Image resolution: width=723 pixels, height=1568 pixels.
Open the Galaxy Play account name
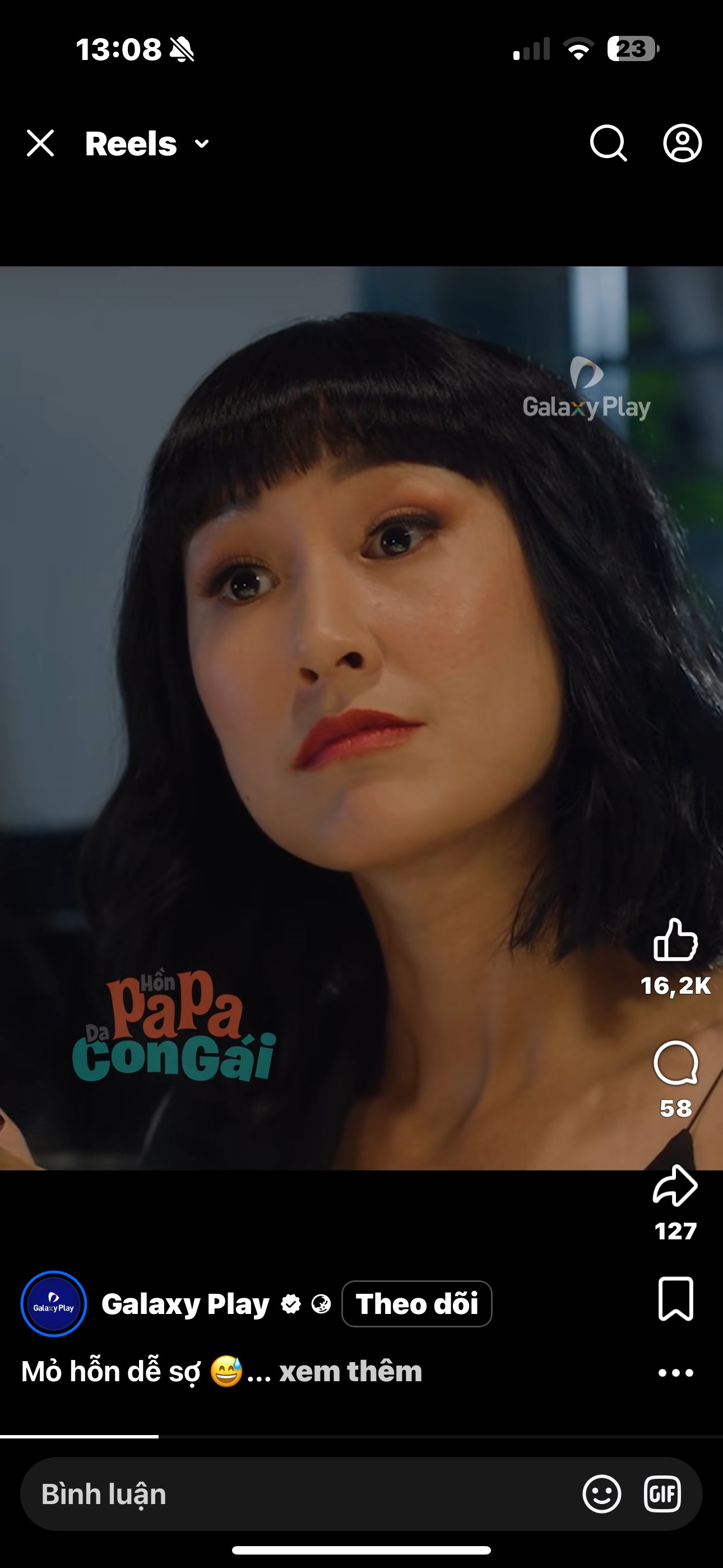point(185,1304)
